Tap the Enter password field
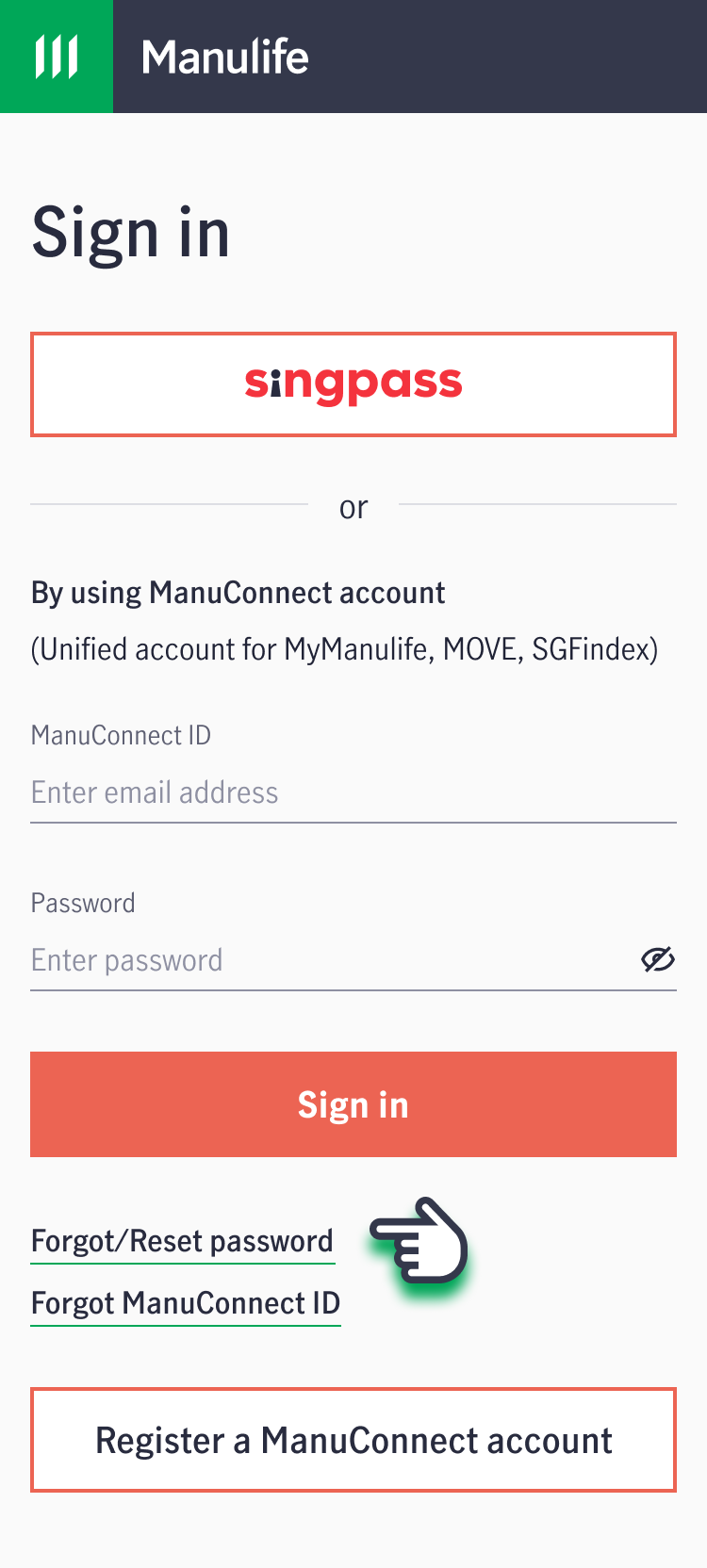Viewport: 707px width, 1568px height. pos(330,960)
